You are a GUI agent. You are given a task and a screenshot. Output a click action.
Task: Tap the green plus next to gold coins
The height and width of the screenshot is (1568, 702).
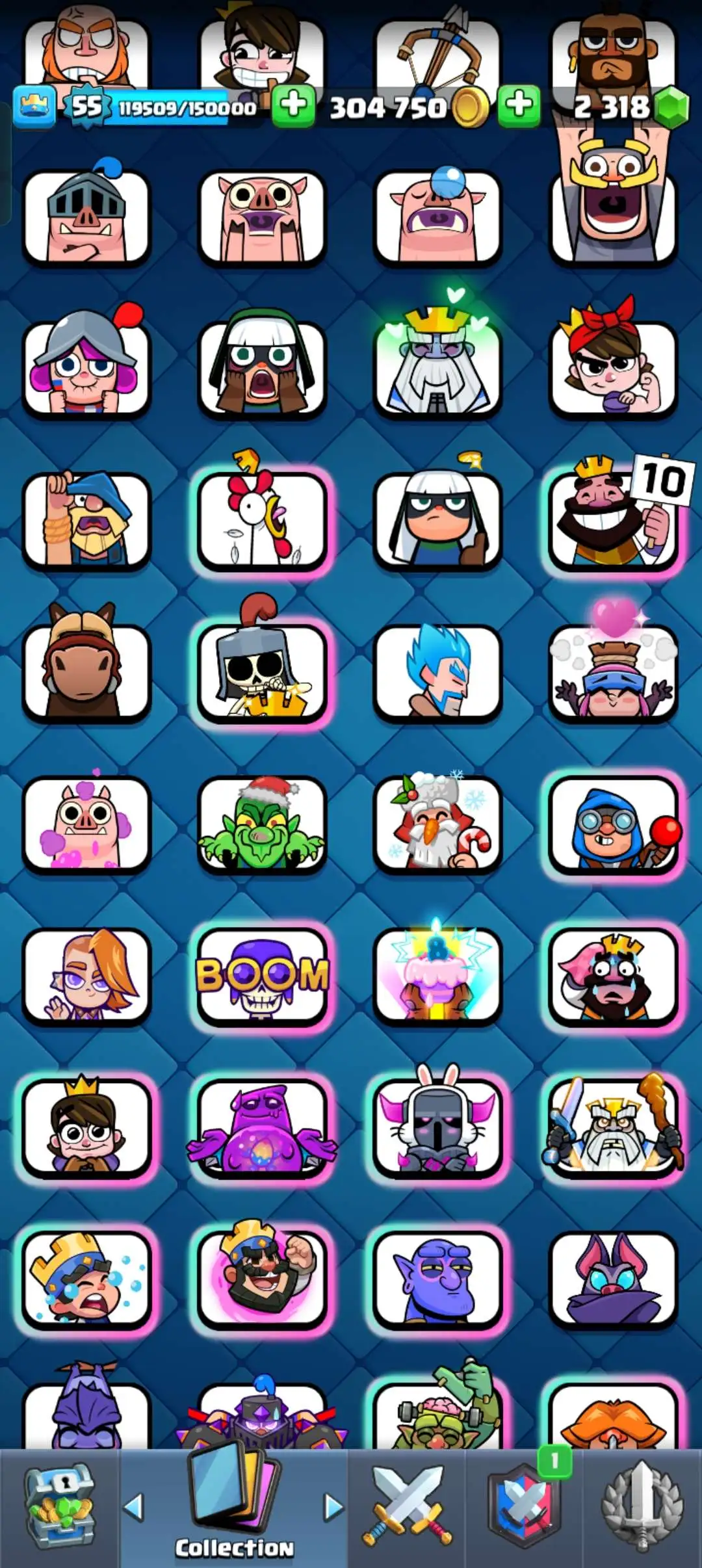[x=519, y=105]
